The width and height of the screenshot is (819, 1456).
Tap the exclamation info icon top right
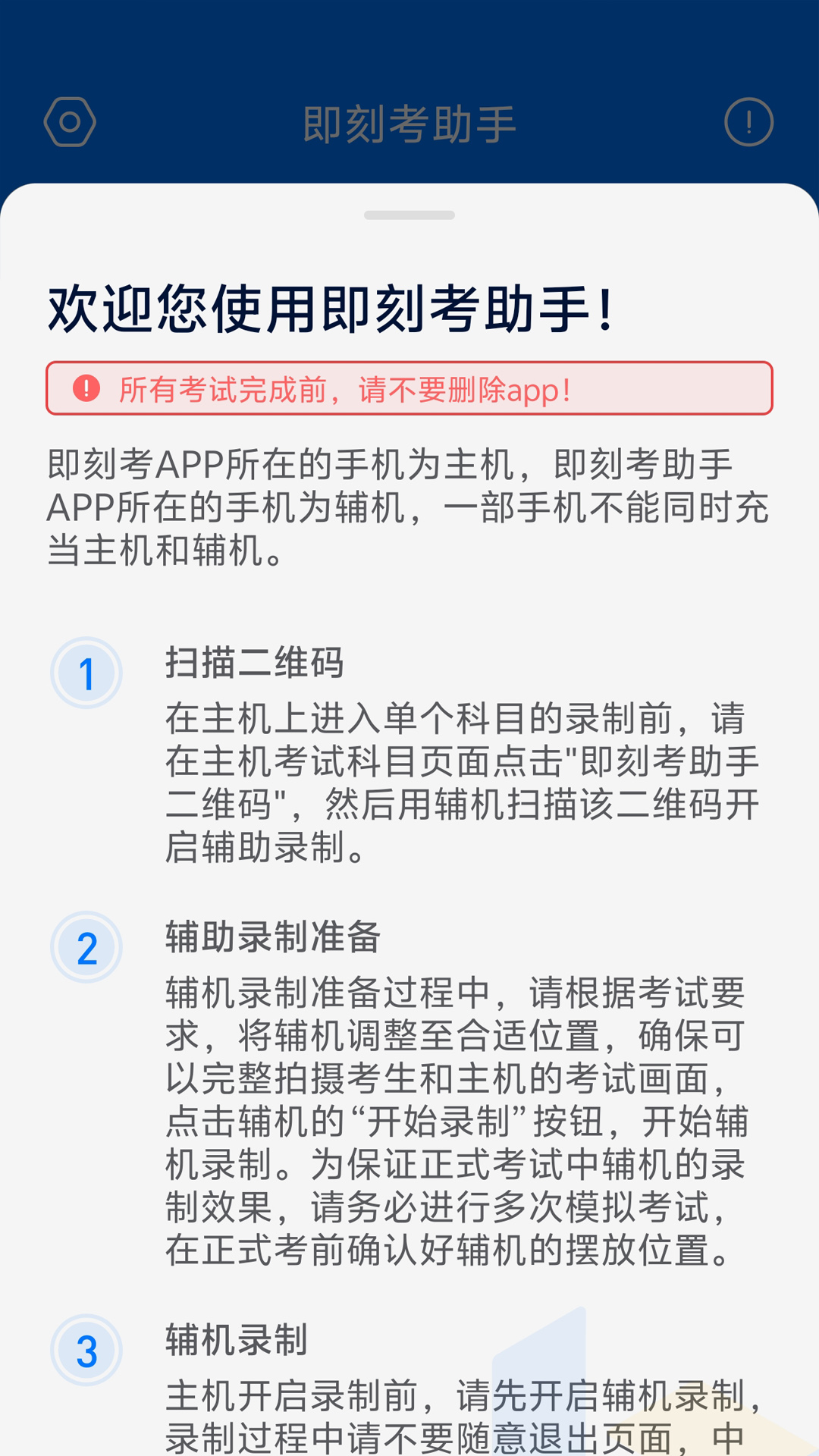(749, 123)
